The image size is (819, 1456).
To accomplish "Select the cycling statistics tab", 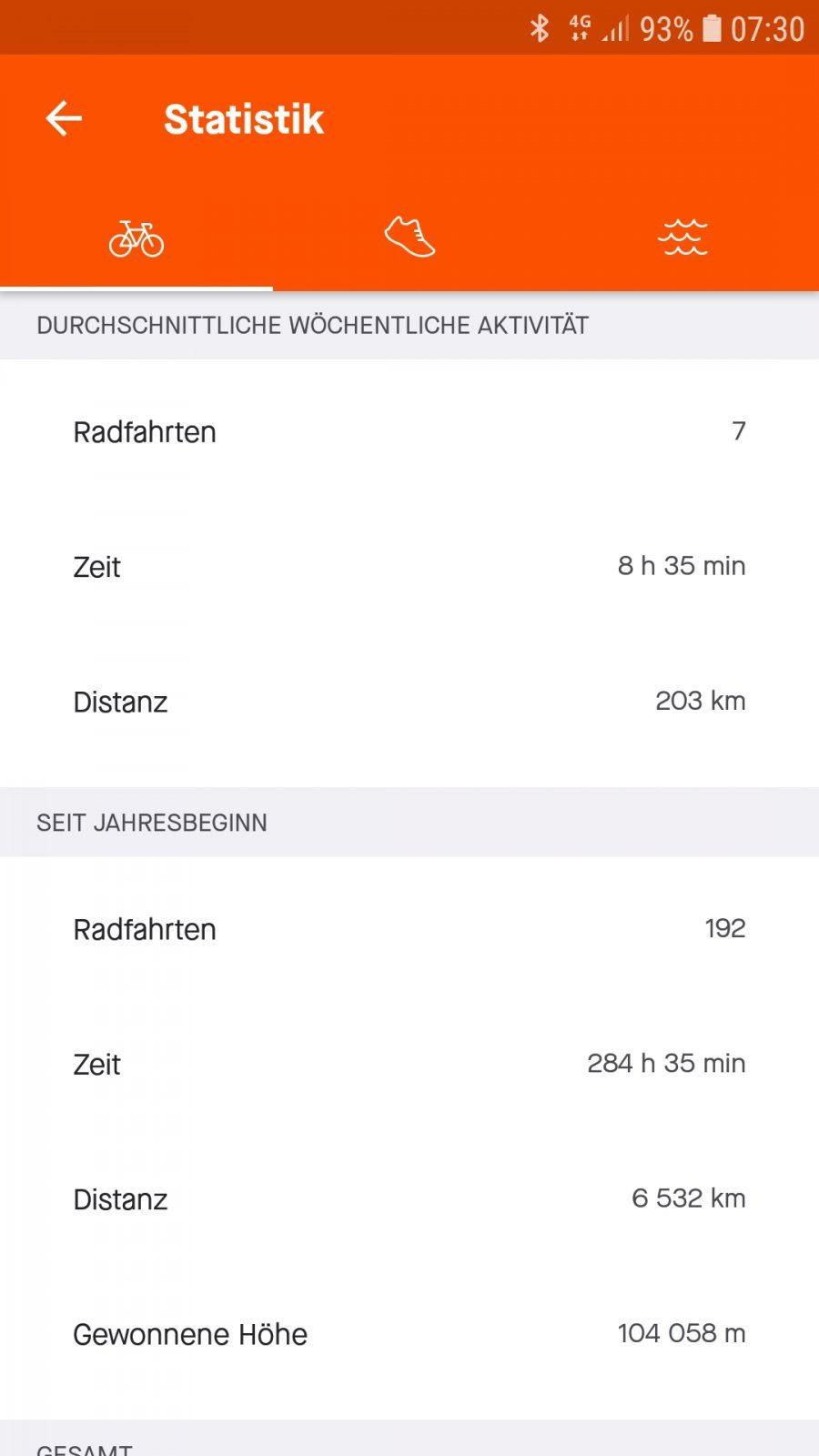I will pyautogui.click(x=136, y=238).
